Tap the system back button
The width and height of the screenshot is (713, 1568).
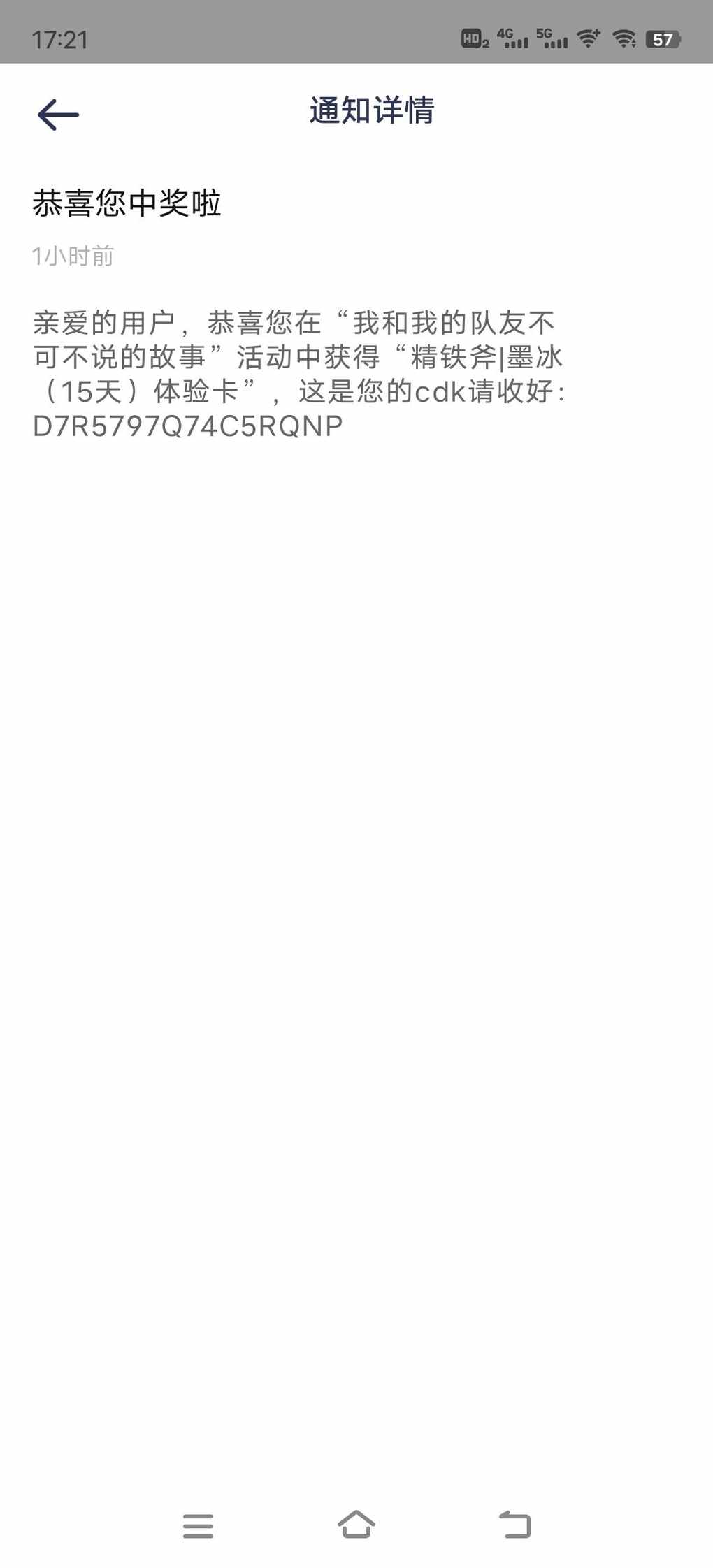pyautogui.click(x=515, y=1524)
